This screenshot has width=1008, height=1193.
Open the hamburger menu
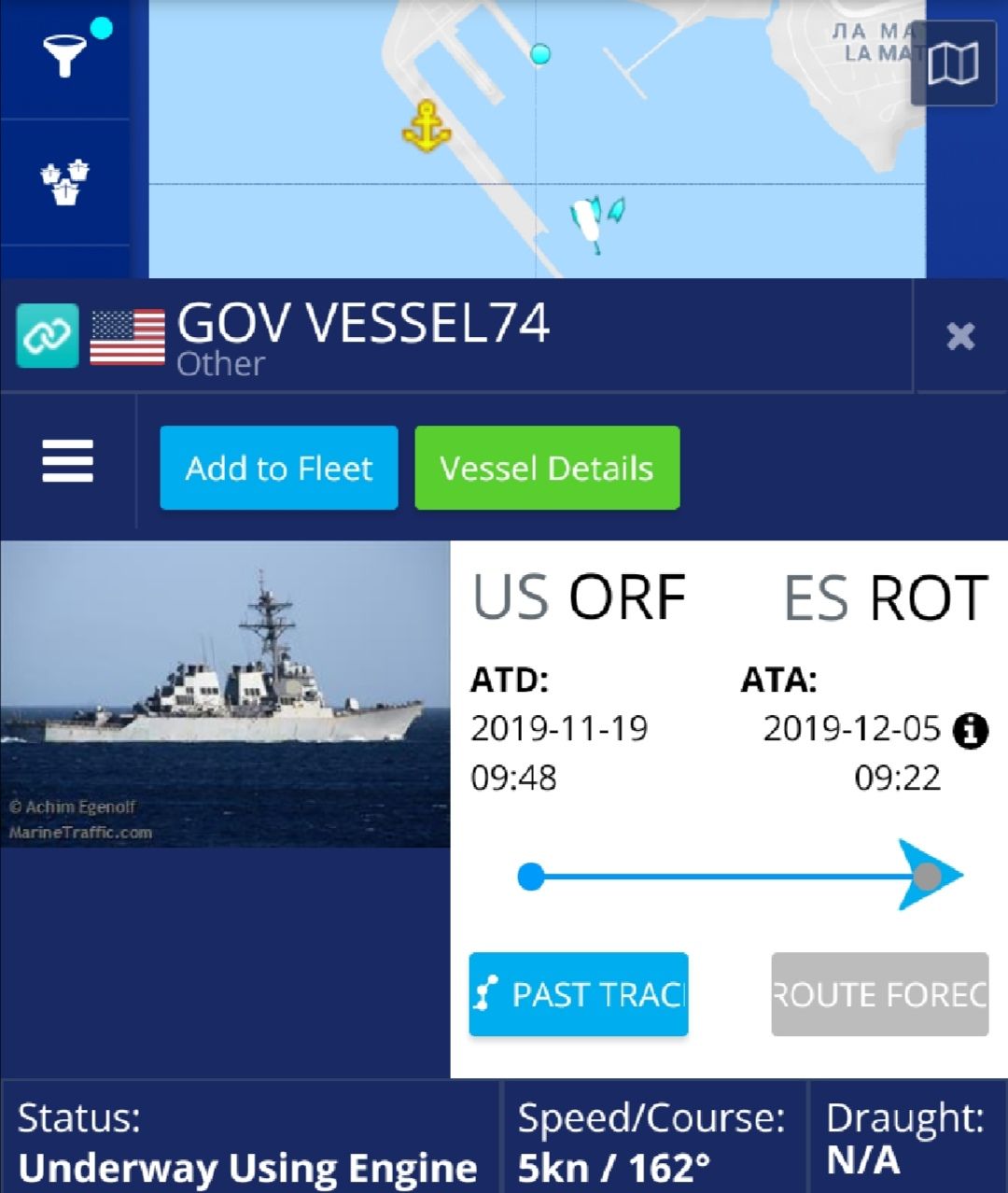[x=68, y=461]
